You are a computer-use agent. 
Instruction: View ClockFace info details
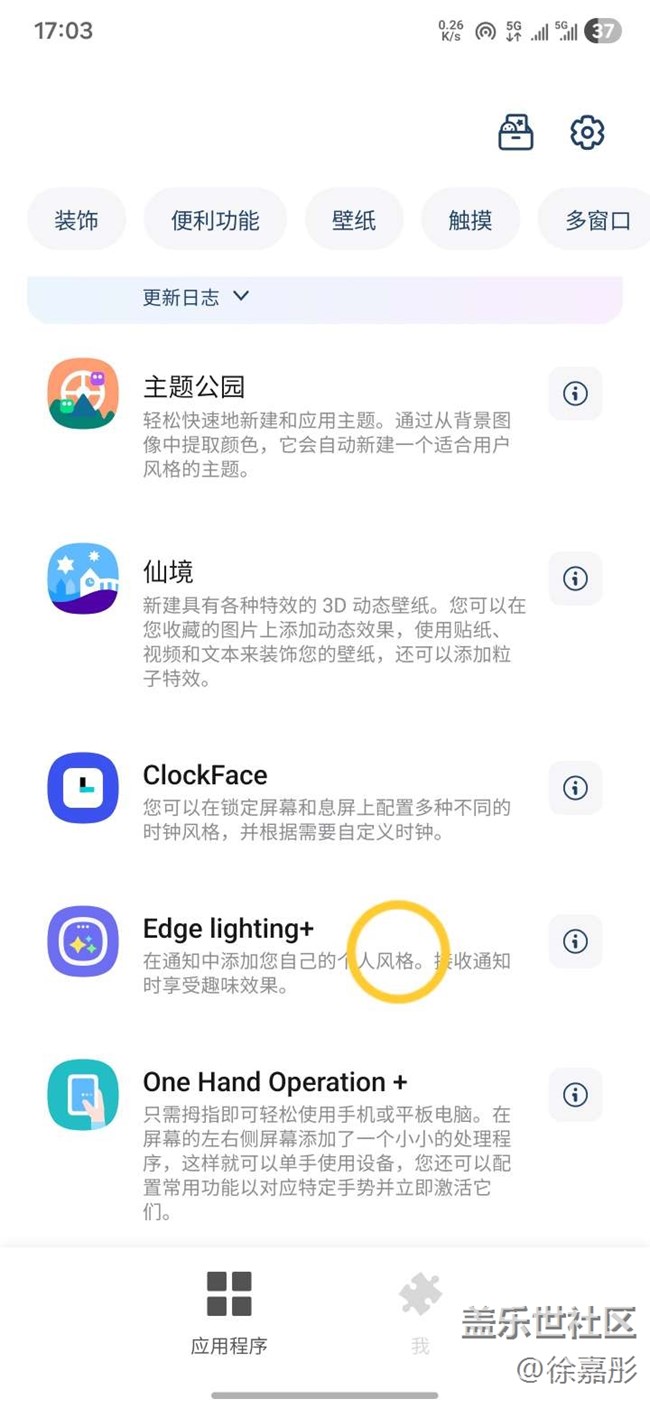click(575, 788)
